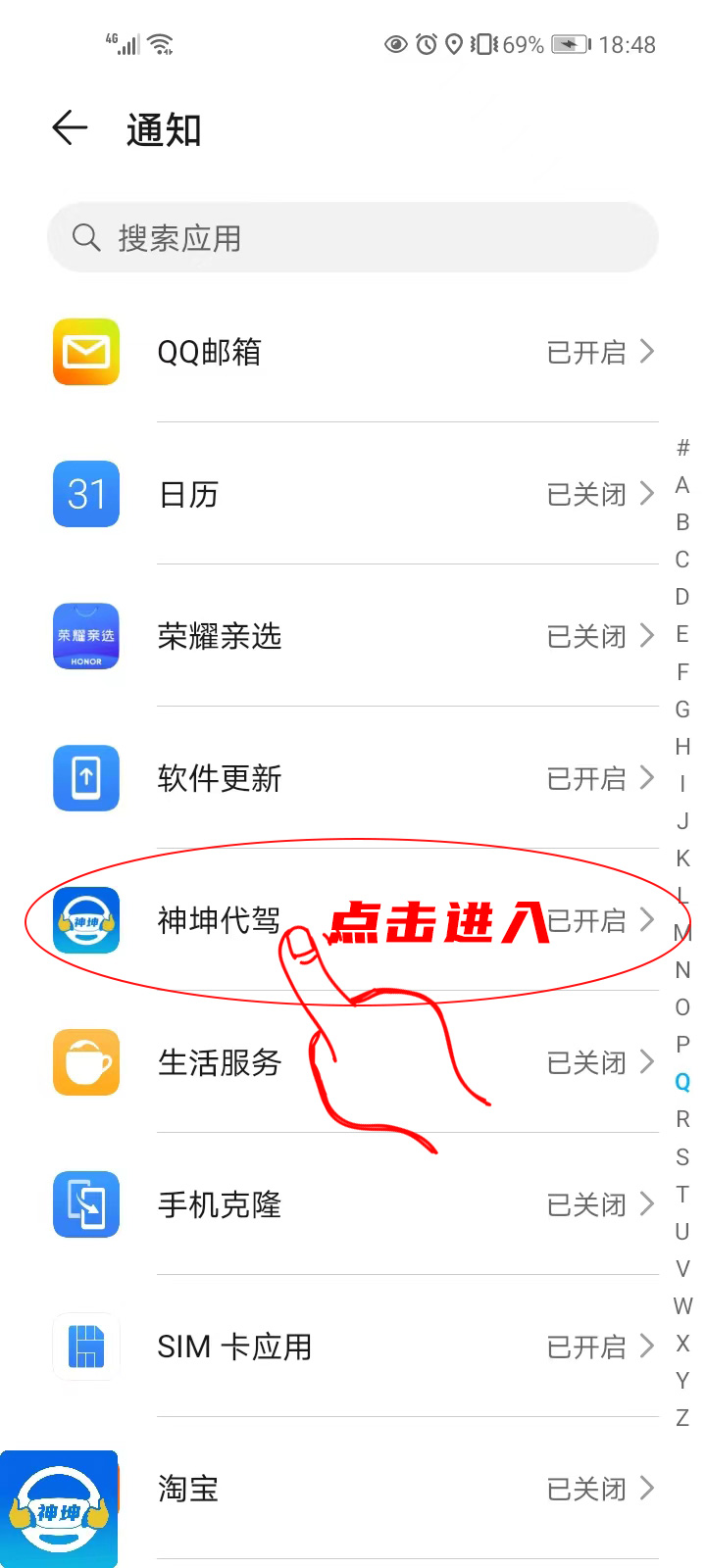Open QQ邮箱 notification settings
The image size is (706, 1568).
click(x=353, y=352)
